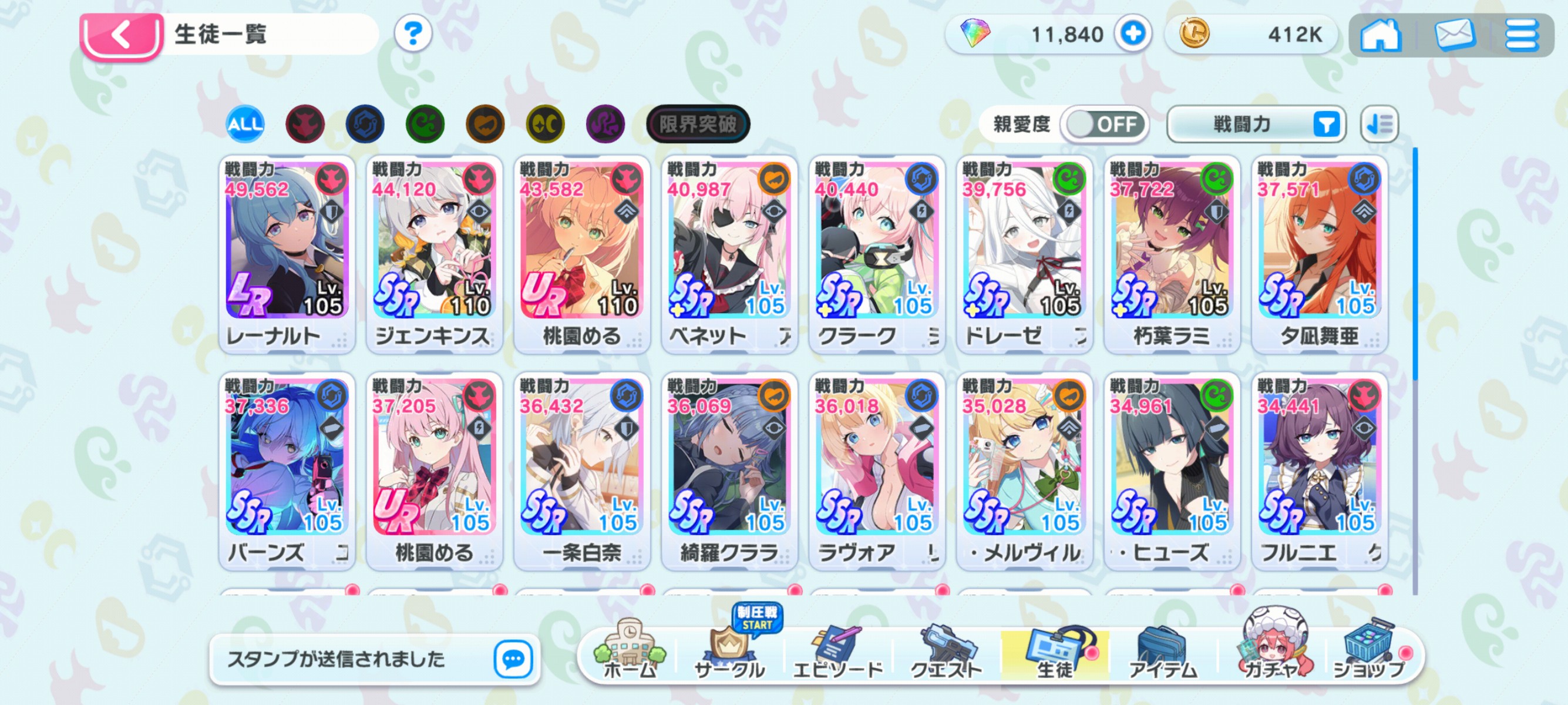Go back from the 生徒一覧 screen
The height and width of the screenshot is (705, 1568).
[121, 35]
